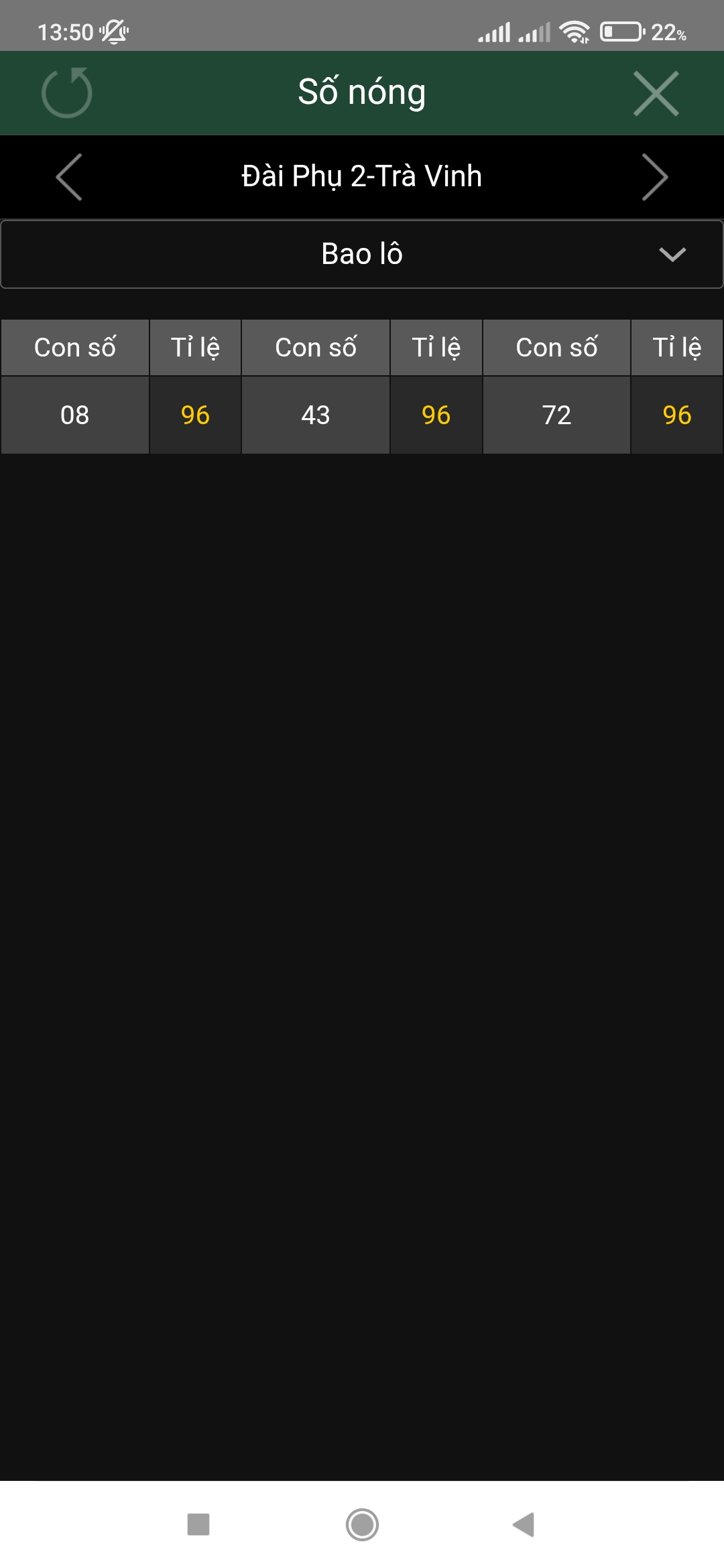Go to the phone's home screen

click(x=362, y=1524)
